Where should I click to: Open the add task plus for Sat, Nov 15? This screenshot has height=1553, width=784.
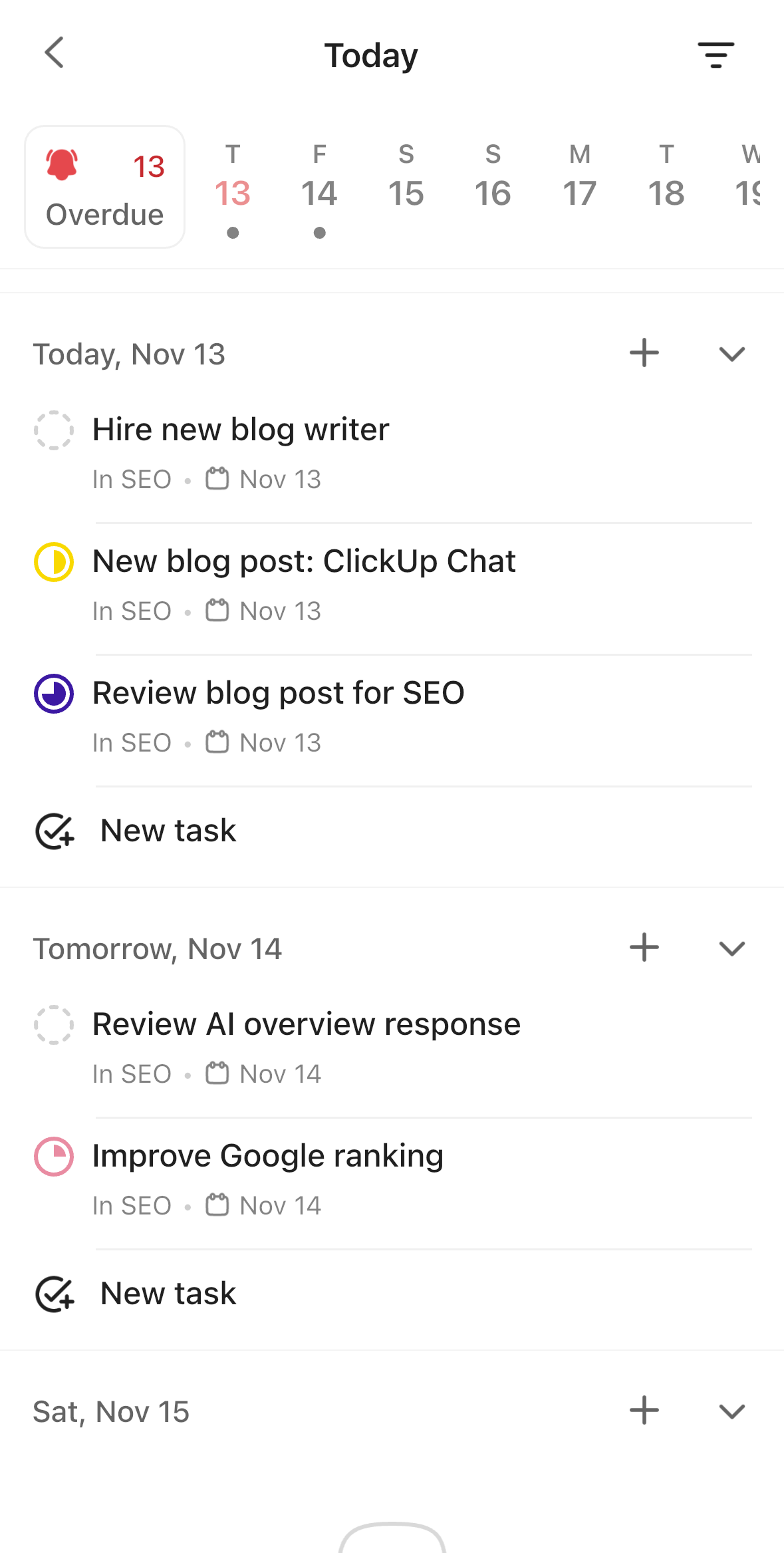(644, 1411)
